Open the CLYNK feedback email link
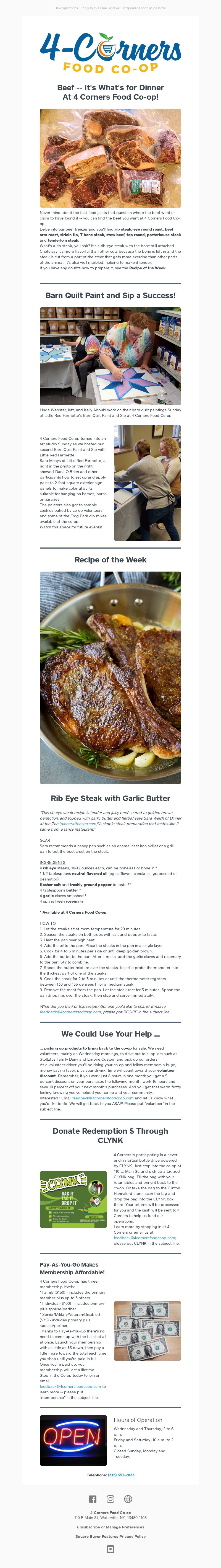Screen dimensions: 221x1568 tap(144, 1238)
